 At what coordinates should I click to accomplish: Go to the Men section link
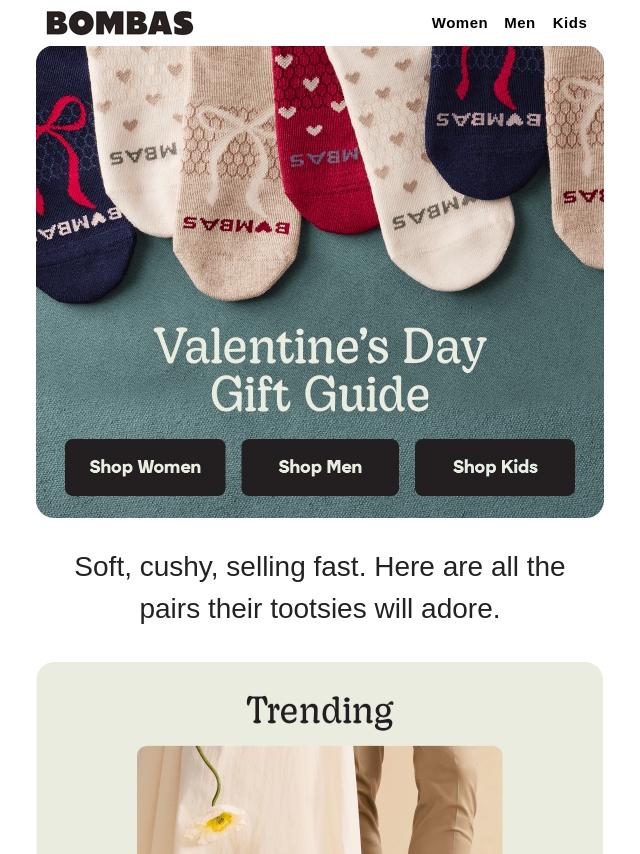pos(519,23)
